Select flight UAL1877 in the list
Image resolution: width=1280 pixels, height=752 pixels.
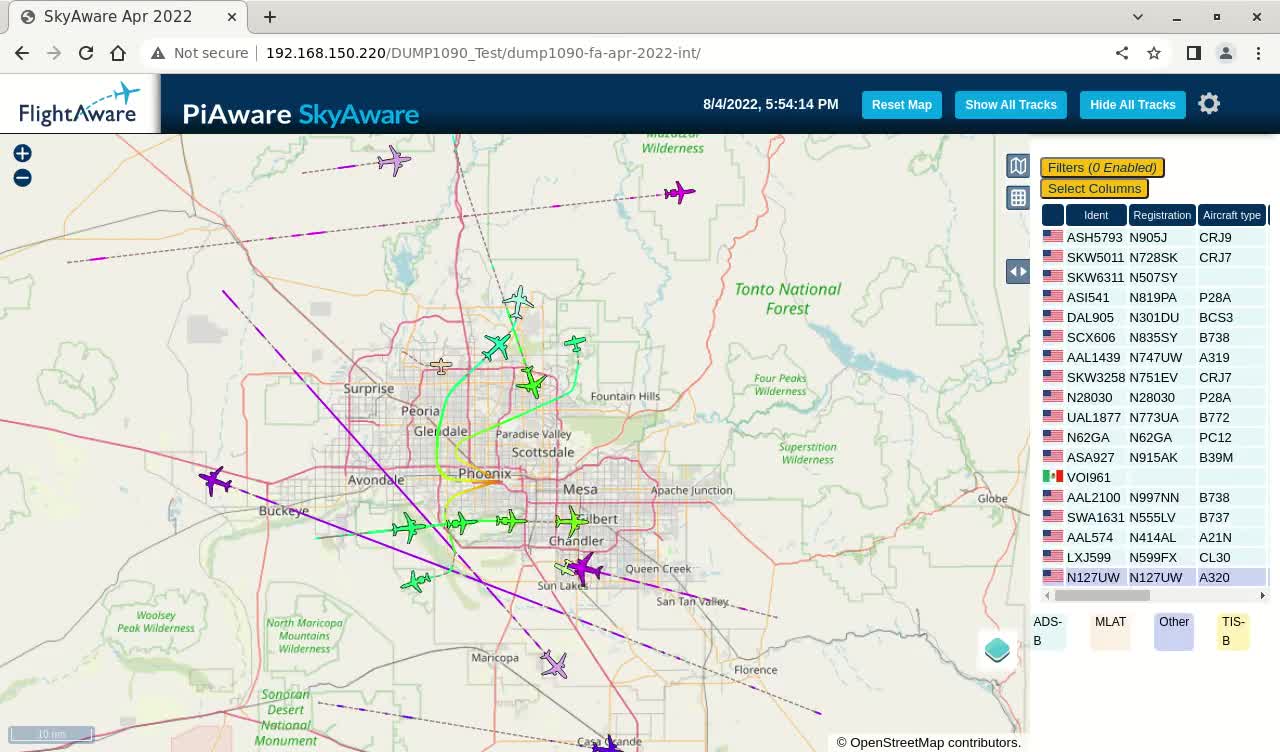pyautogui.click(x=1094, y=417)
